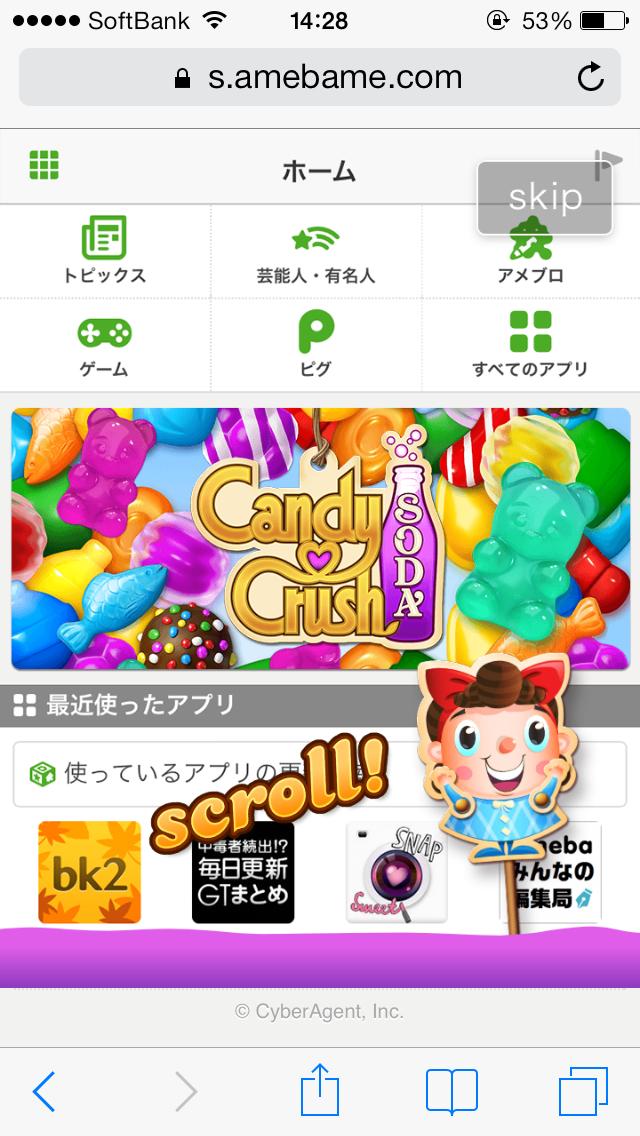Reload the page in Safari
Viewport: 640px width, 1136px height.
tap(591, 78)
